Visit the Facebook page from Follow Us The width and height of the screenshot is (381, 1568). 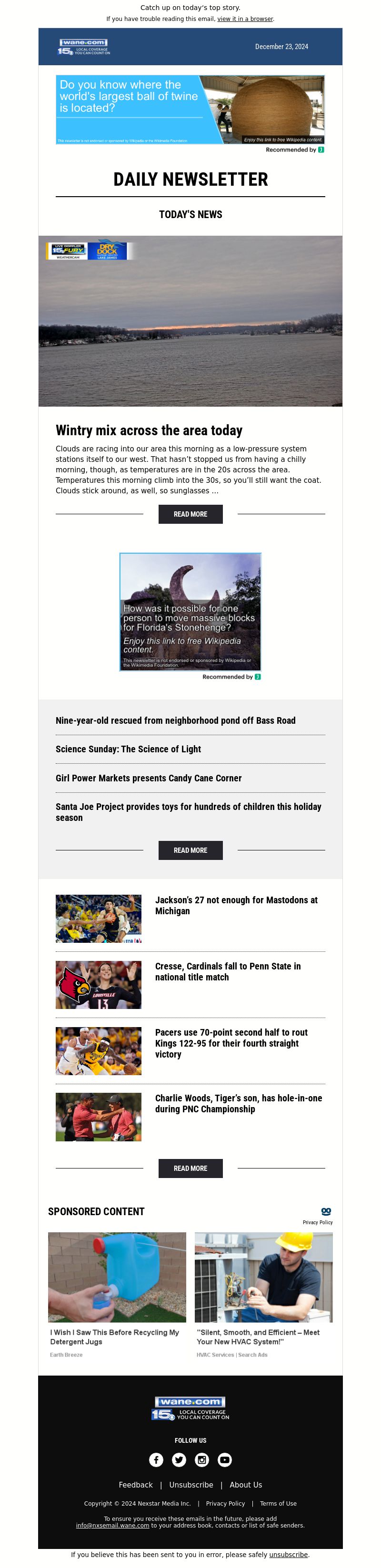(x=156, y=1459)
